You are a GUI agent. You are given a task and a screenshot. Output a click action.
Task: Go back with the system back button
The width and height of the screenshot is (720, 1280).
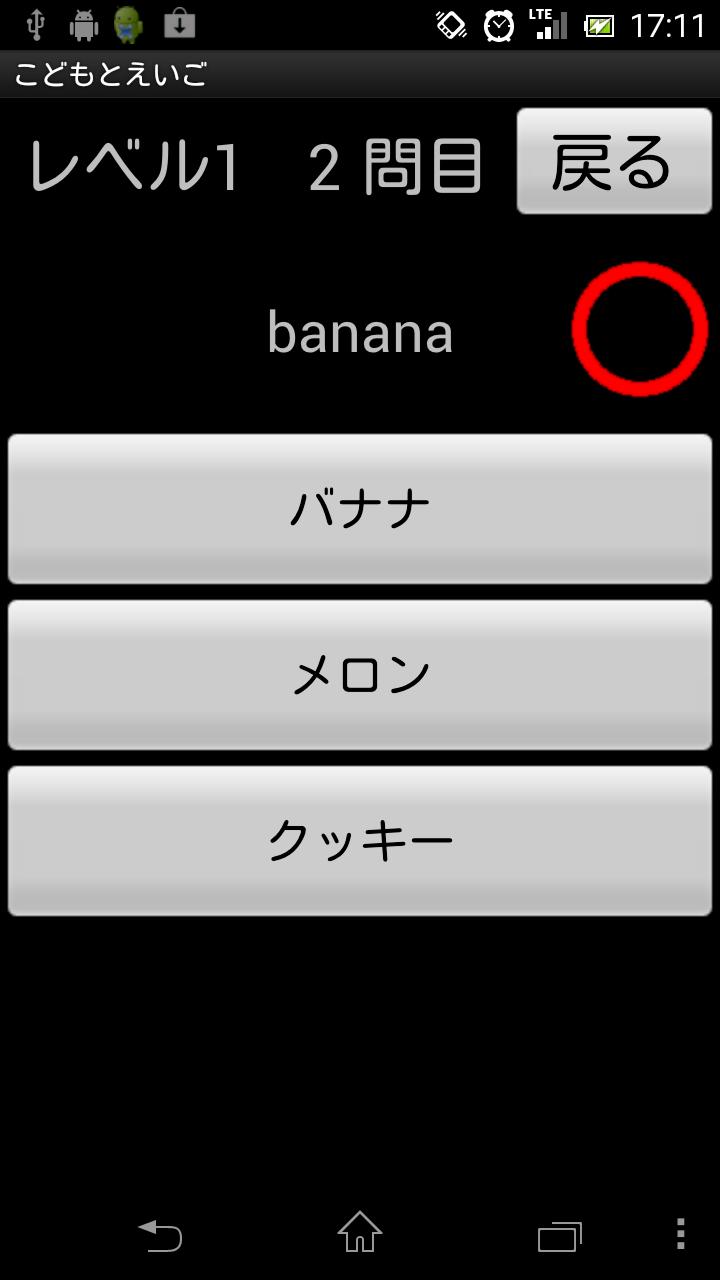click(x=160, y=1236)
